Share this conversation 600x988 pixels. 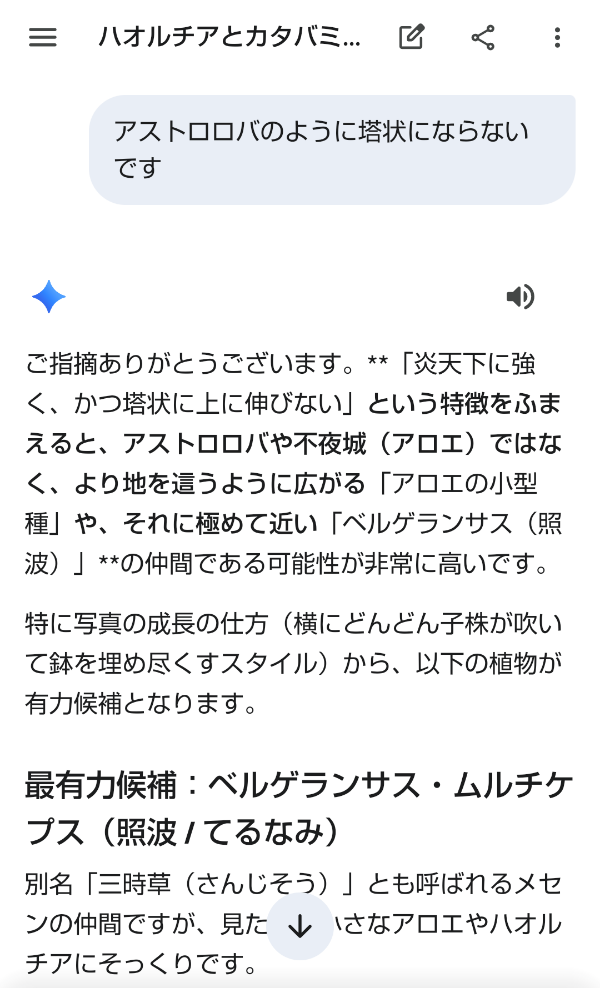[x=483, y=38]
